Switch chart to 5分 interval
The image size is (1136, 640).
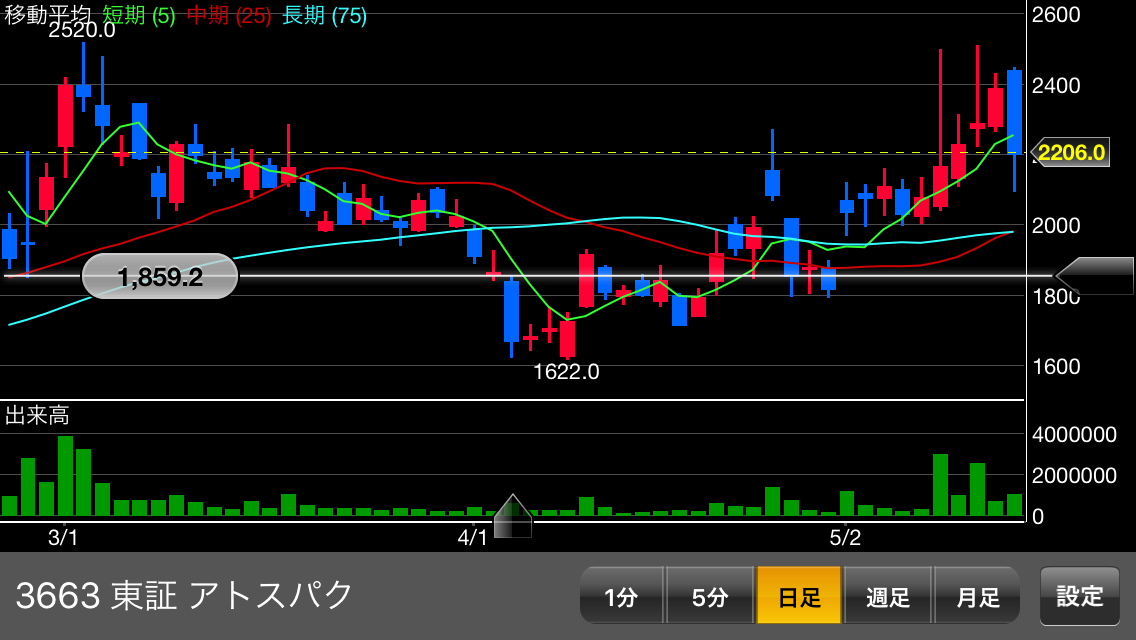(709, 596)
